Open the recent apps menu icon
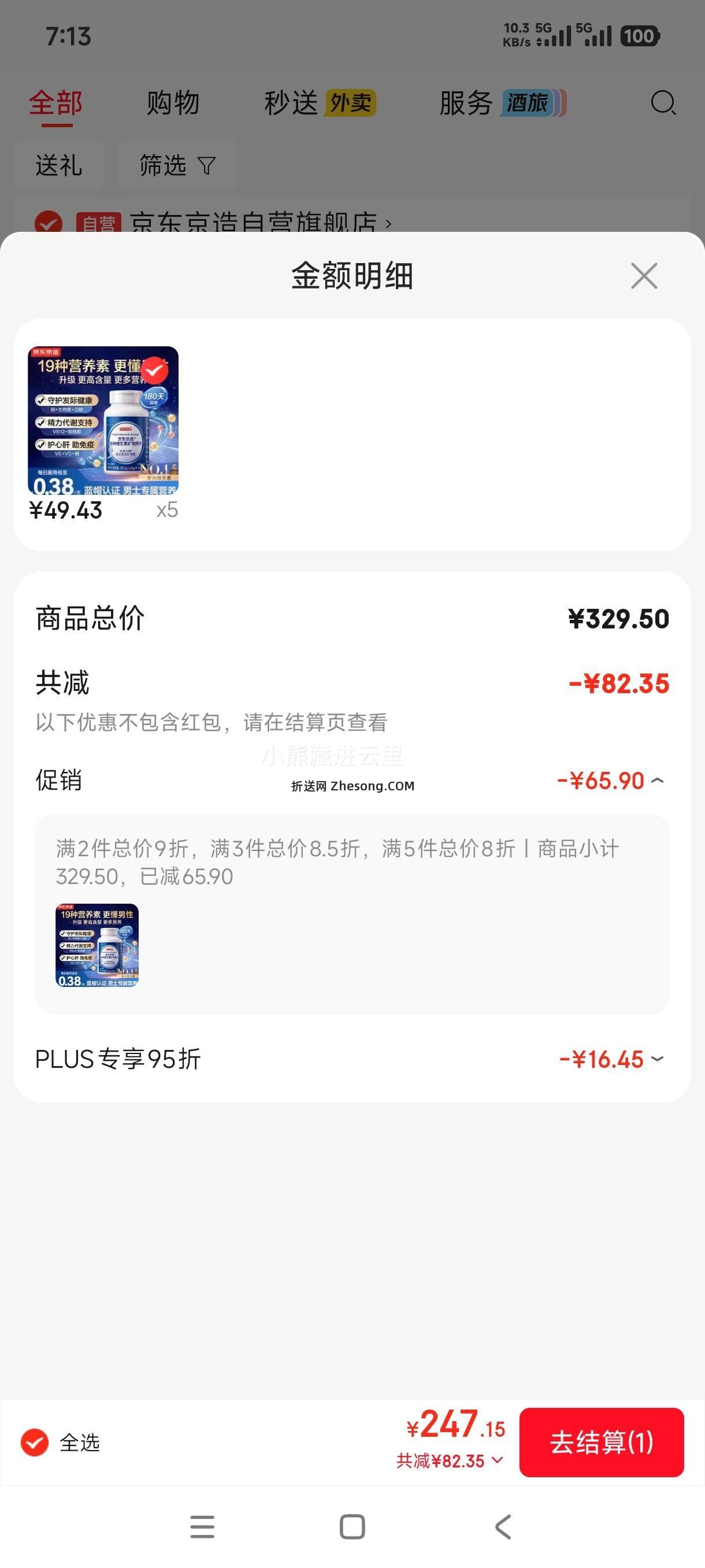 [x=203, y=1527]
